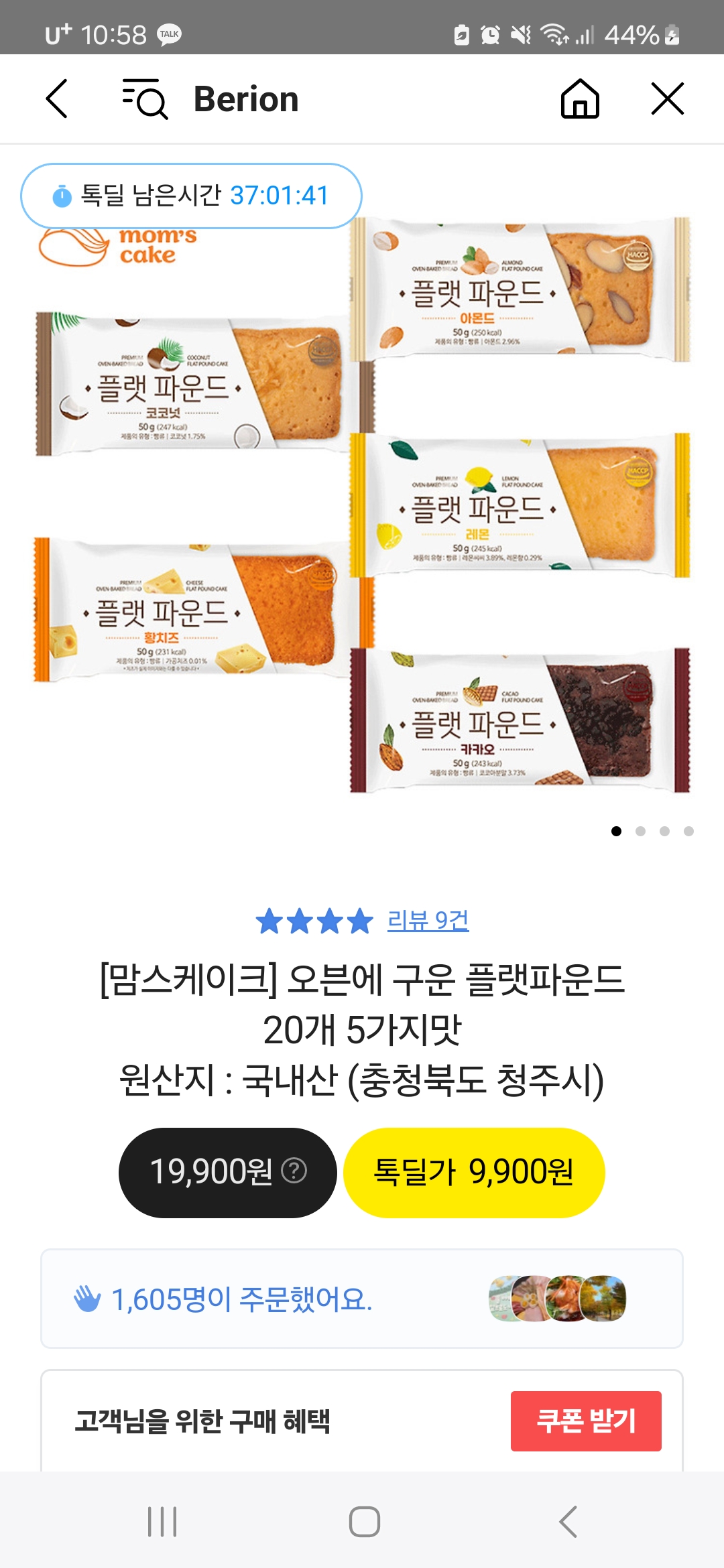View the 1,605명이 주문했어요 order card
This screenshot has height=1568, width=724.
coord(362,1299)
